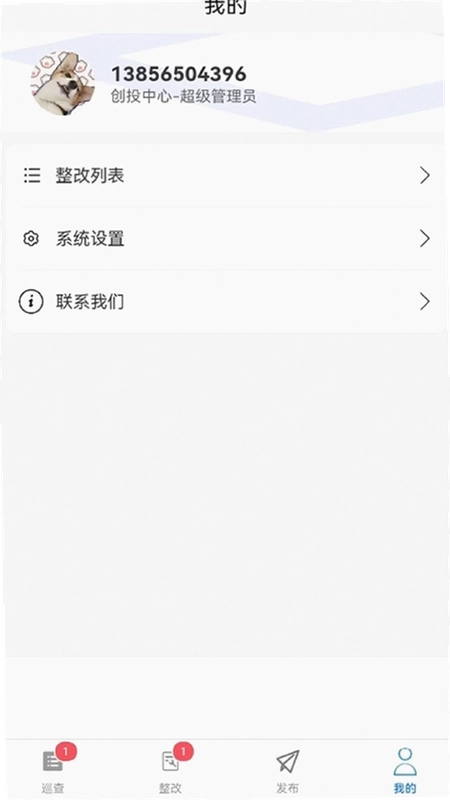
Task: Switch to the 巡查 tab
Action: tap(54, 769)
